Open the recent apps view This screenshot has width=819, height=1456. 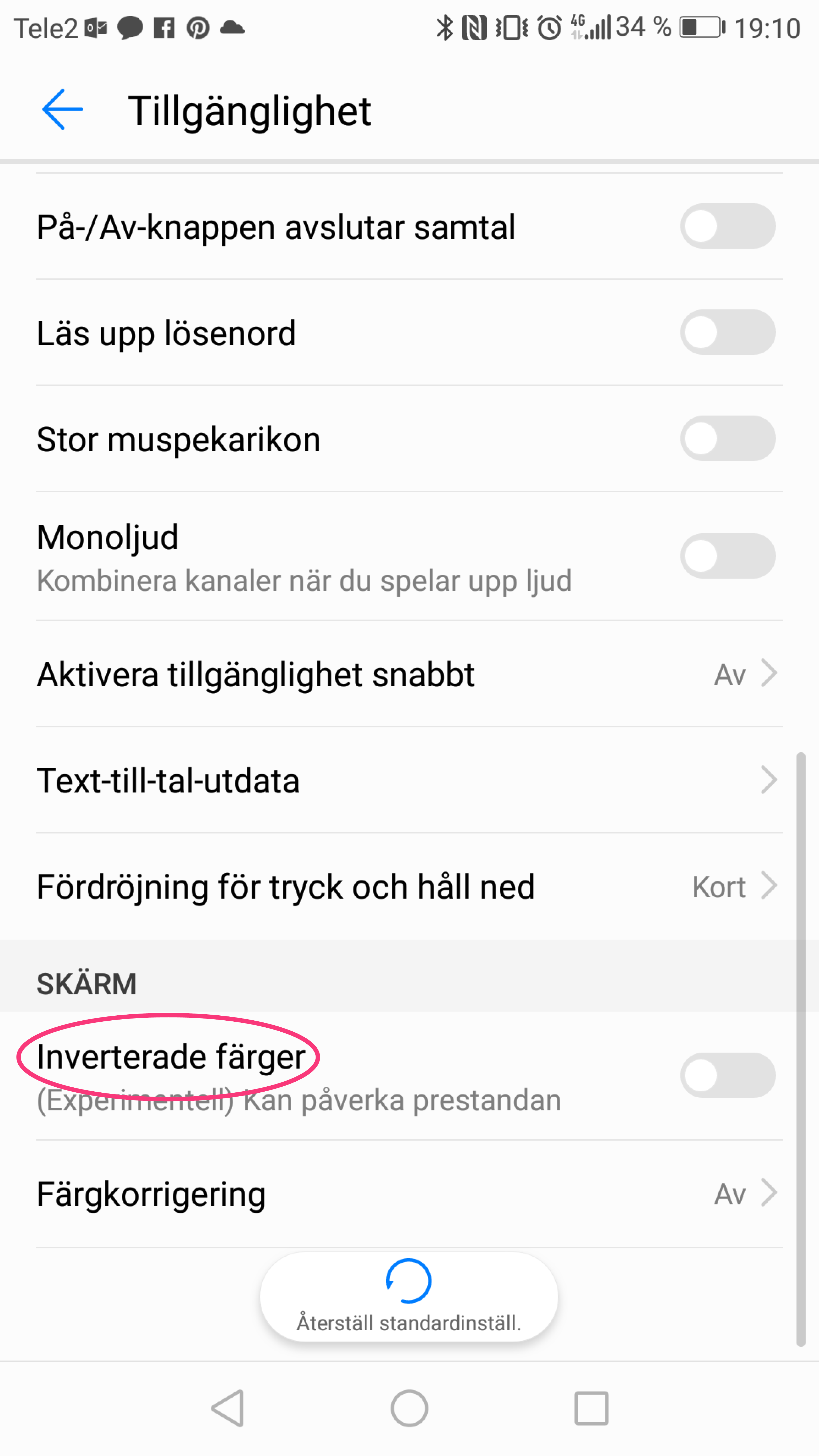[x=591, y=1408]
